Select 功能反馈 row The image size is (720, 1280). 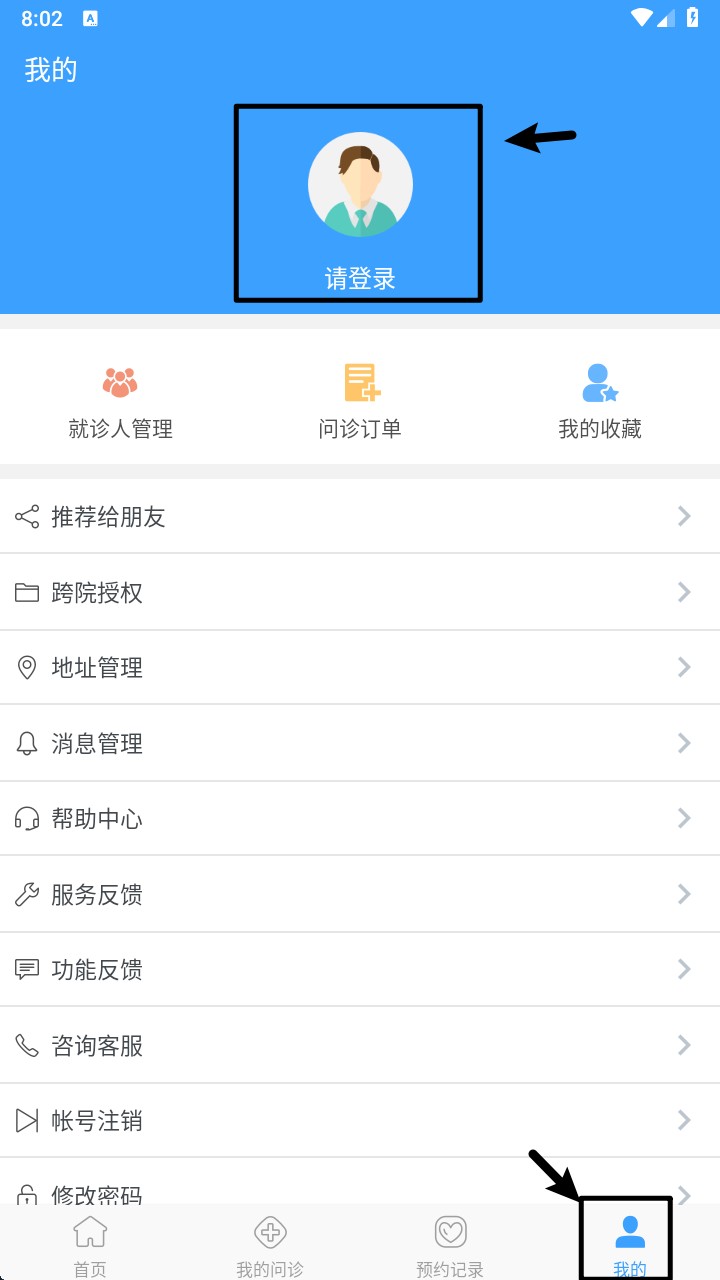(360, 969)
